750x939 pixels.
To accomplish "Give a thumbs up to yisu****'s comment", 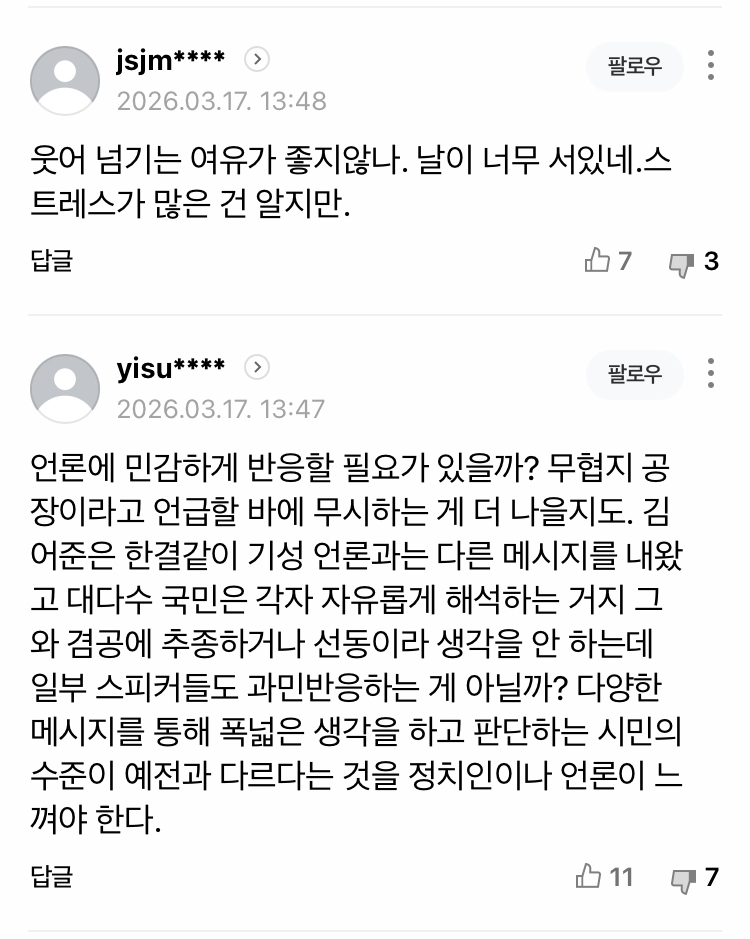I will click(589, 876).
